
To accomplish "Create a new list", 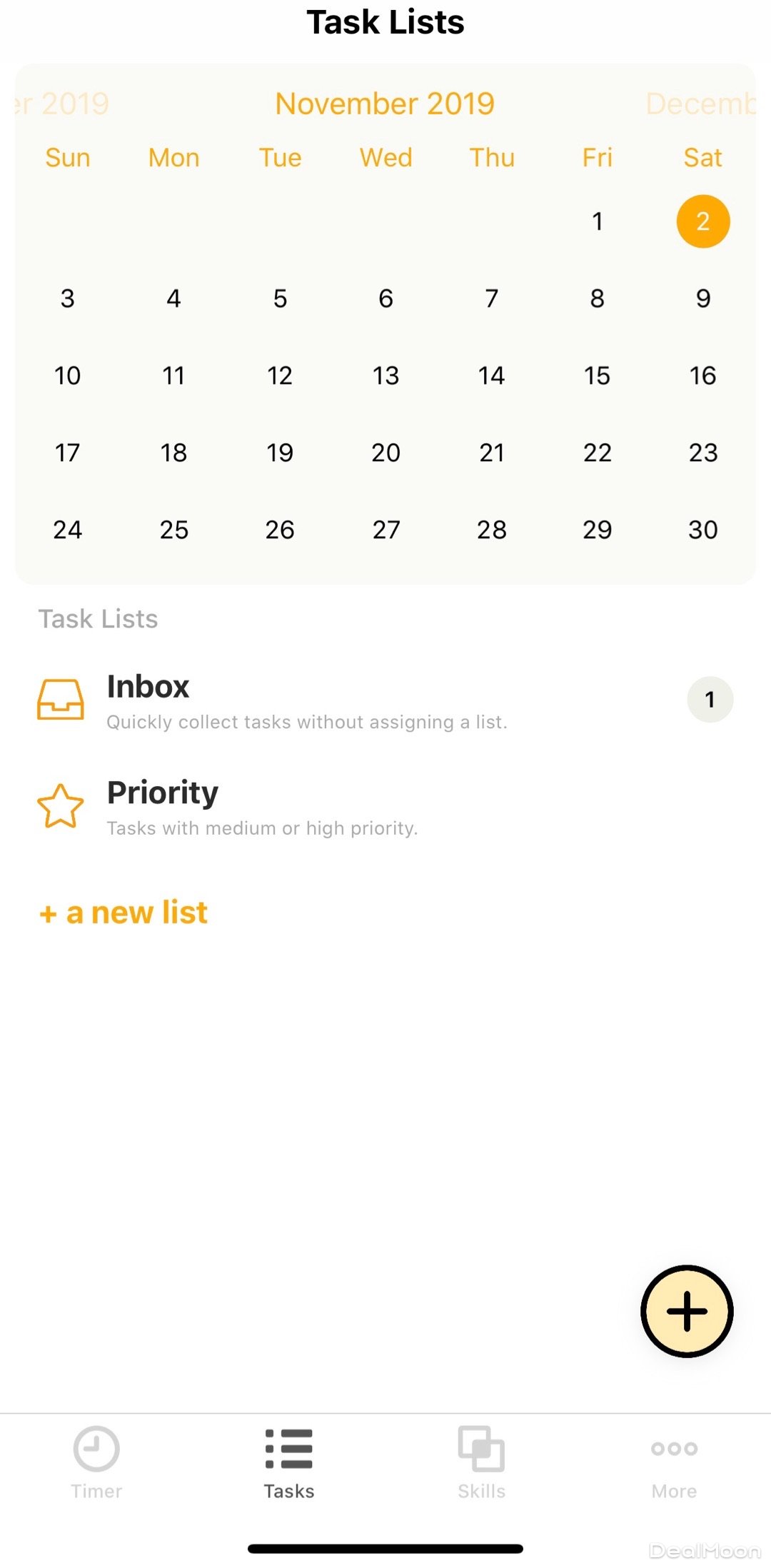I will 124,913.
